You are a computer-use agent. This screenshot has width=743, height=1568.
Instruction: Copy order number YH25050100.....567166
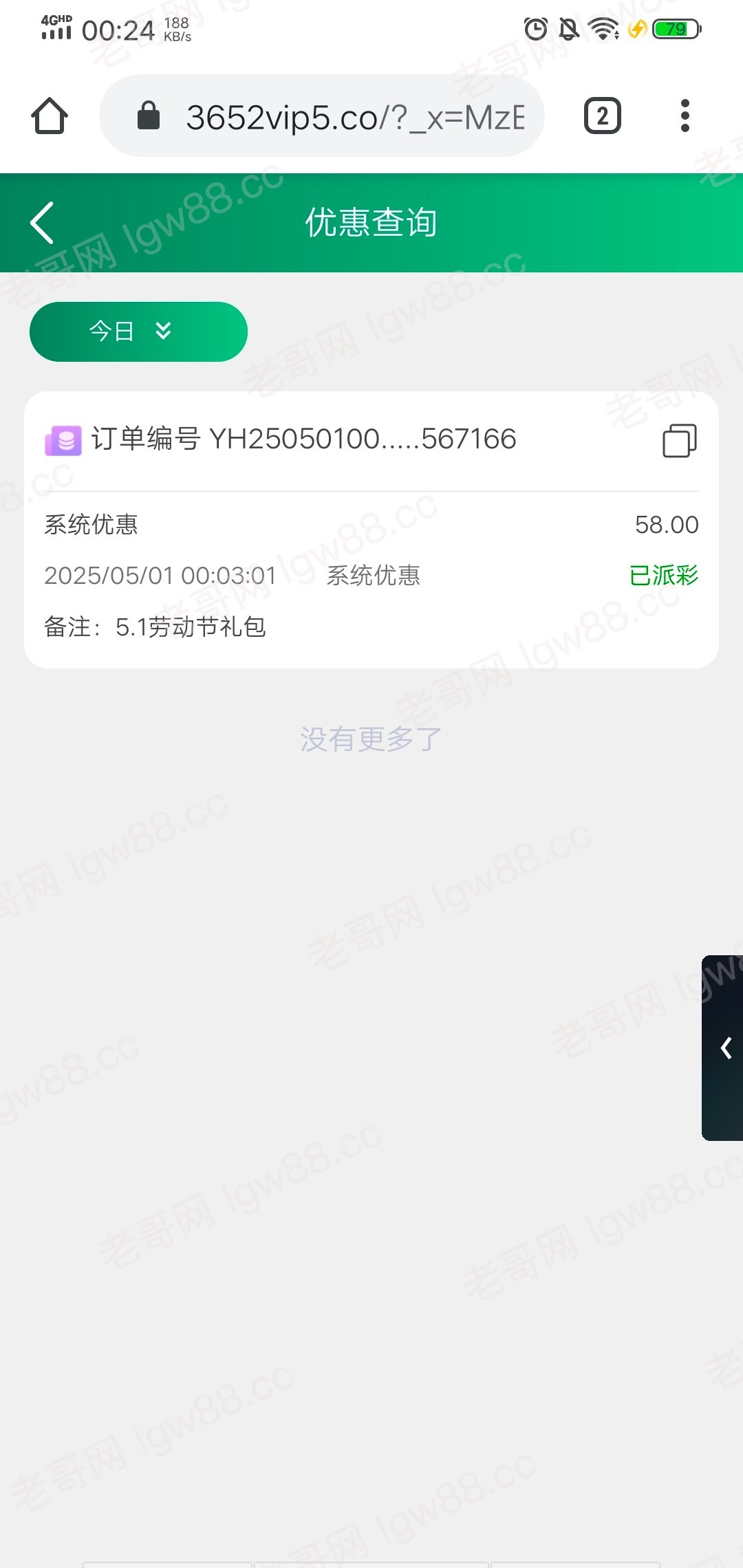[x=679, y=440]
